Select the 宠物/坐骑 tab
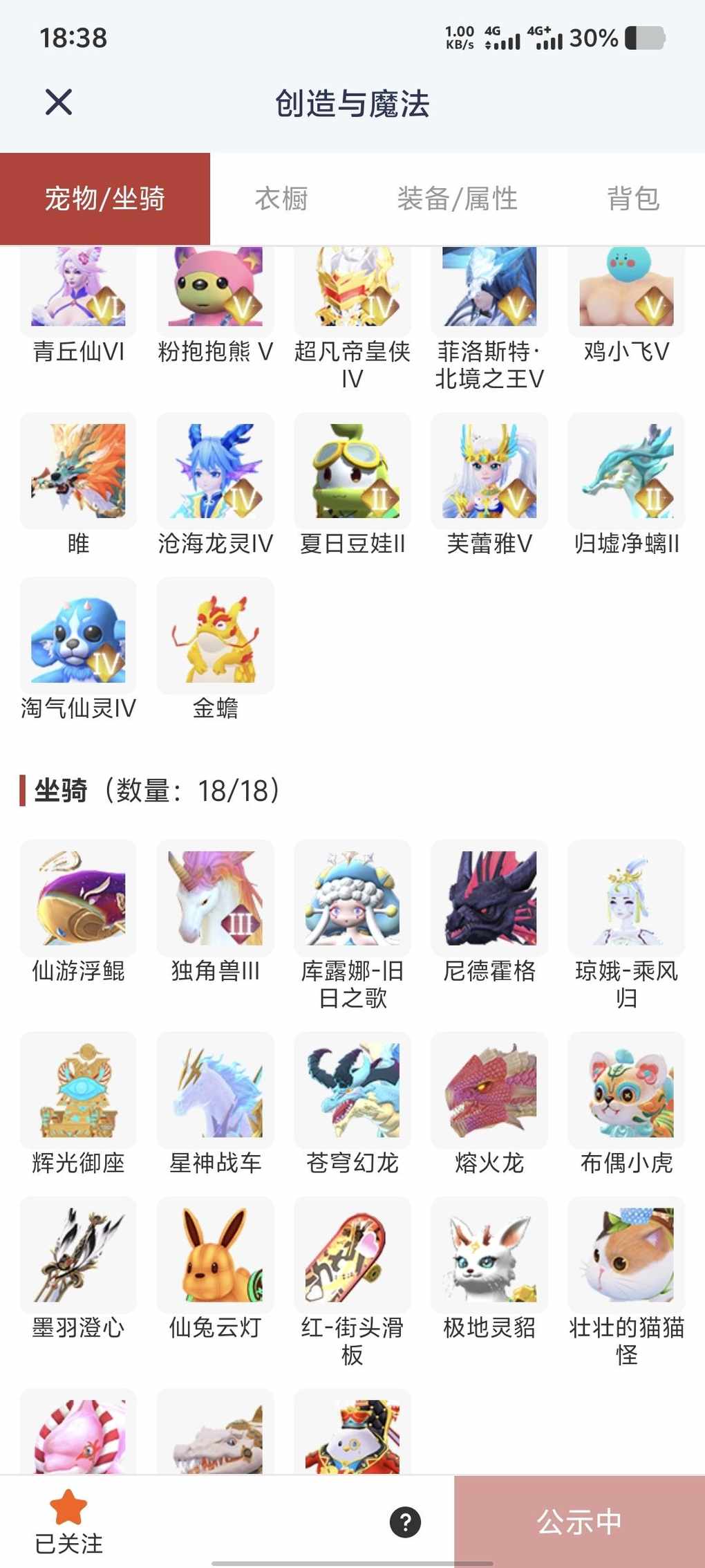 tap(105, 199)
